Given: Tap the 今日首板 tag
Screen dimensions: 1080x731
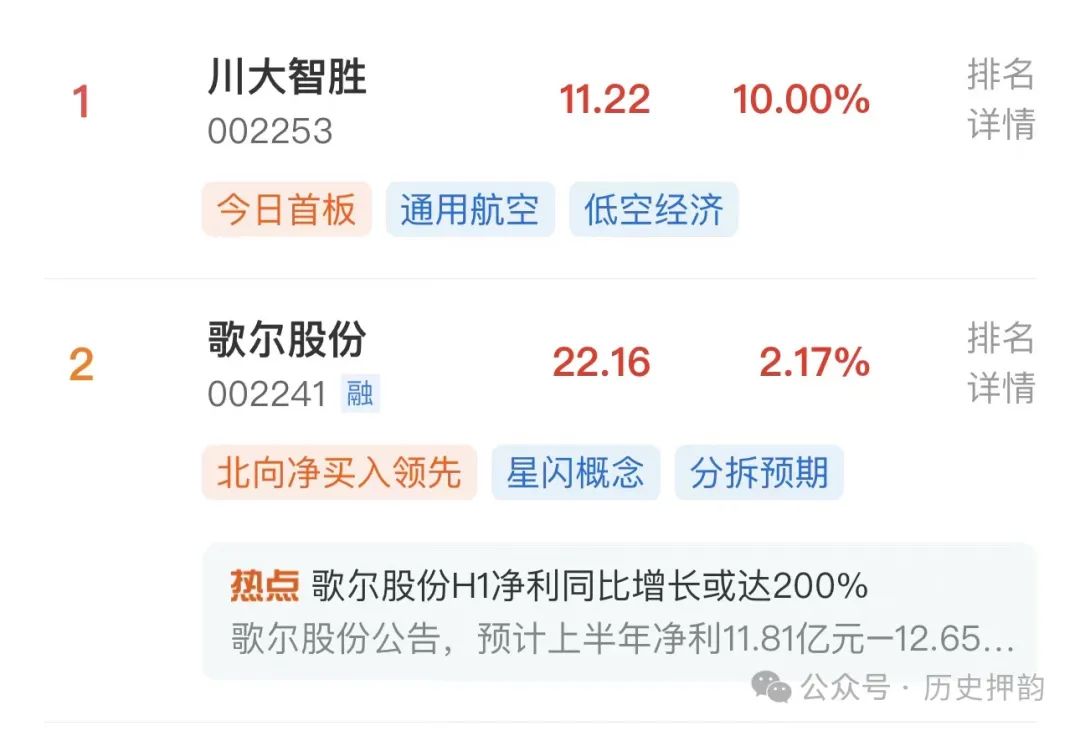Looking at the screenshot, I should pyautogui.click(x=286, y=210).
